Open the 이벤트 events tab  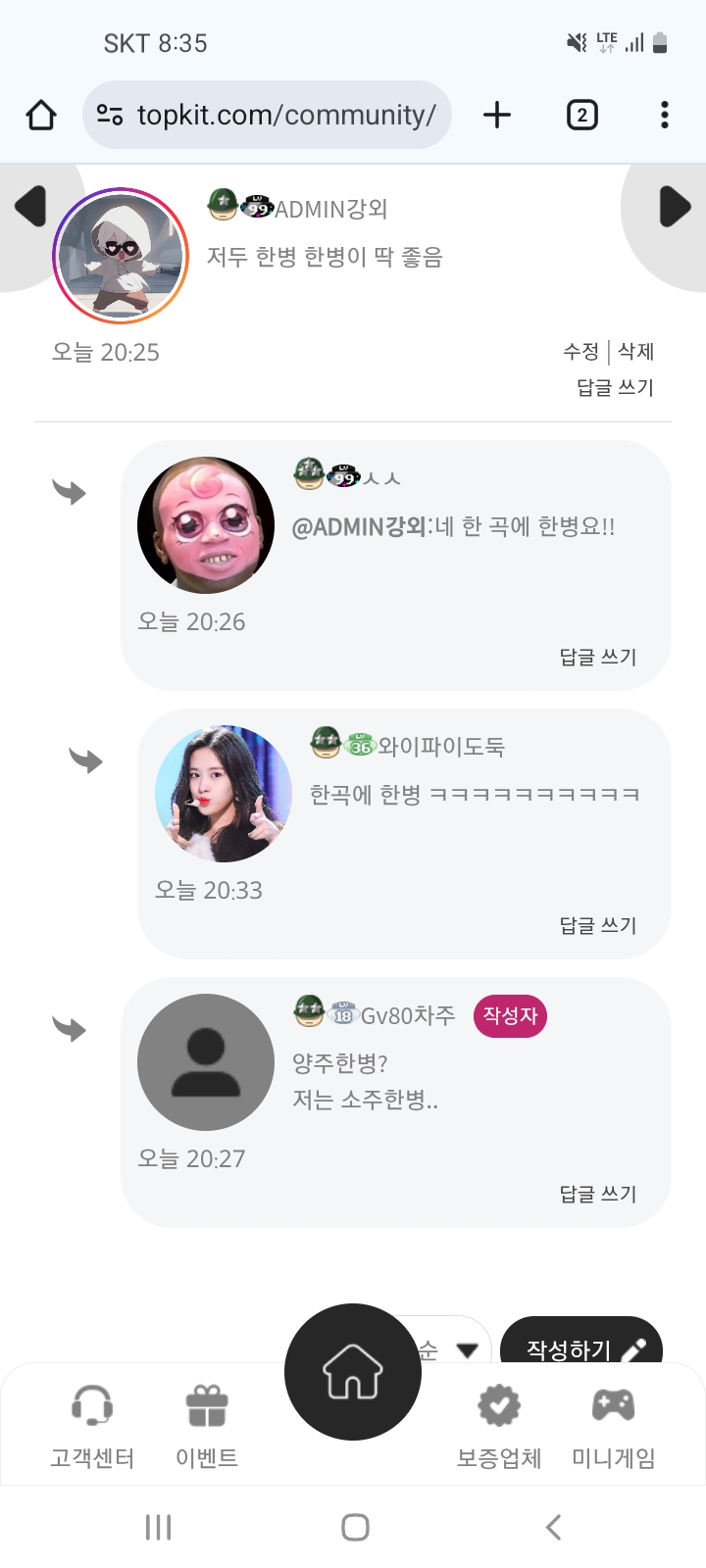207,1427
